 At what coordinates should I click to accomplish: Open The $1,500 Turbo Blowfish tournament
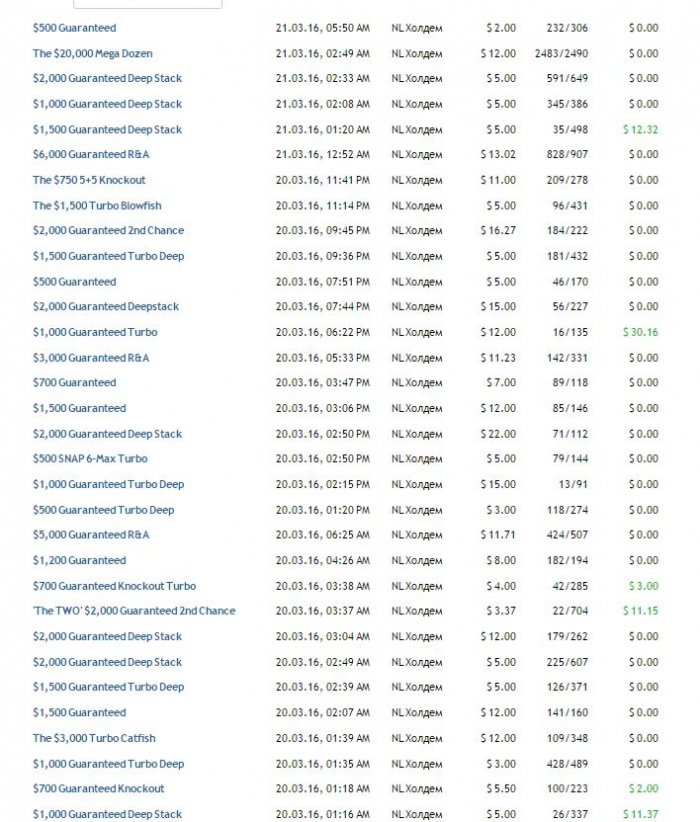[96, 205]
